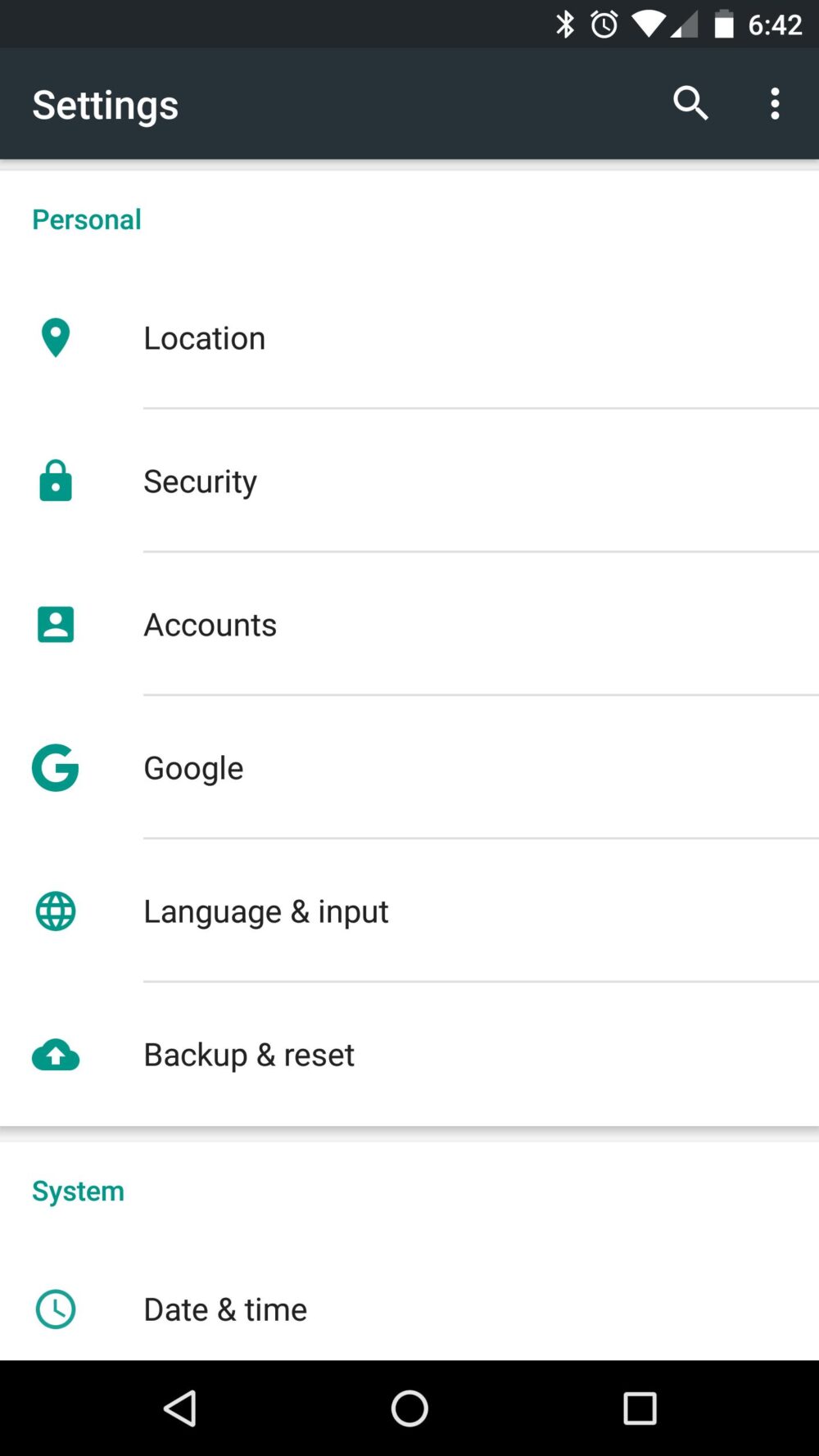Tap the Recents navigation square
The width and height of the screenshot is (819, 1456).
[x=640, y=1408]
